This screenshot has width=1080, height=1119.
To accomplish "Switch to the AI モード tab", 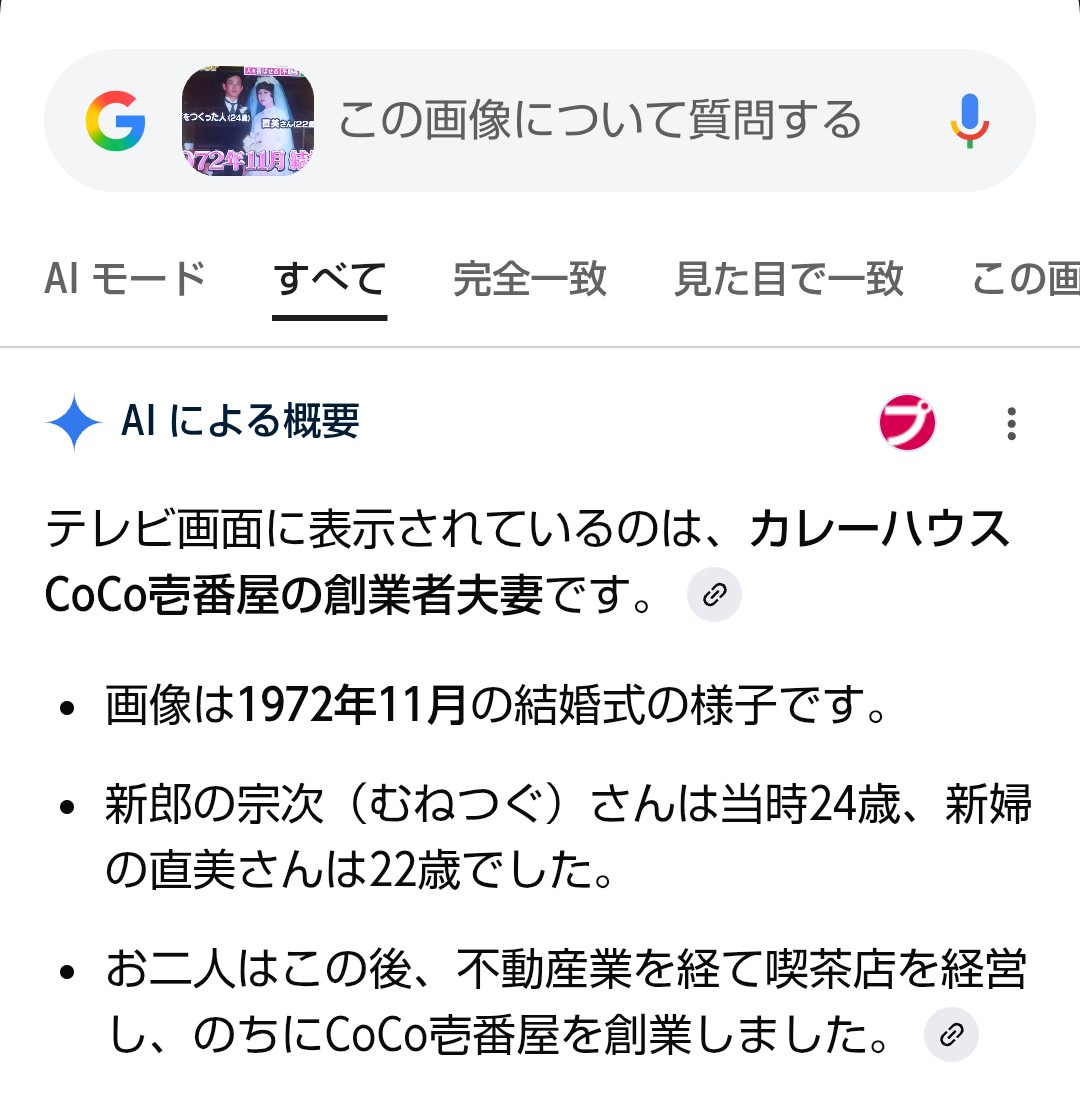I will (125, 278).
